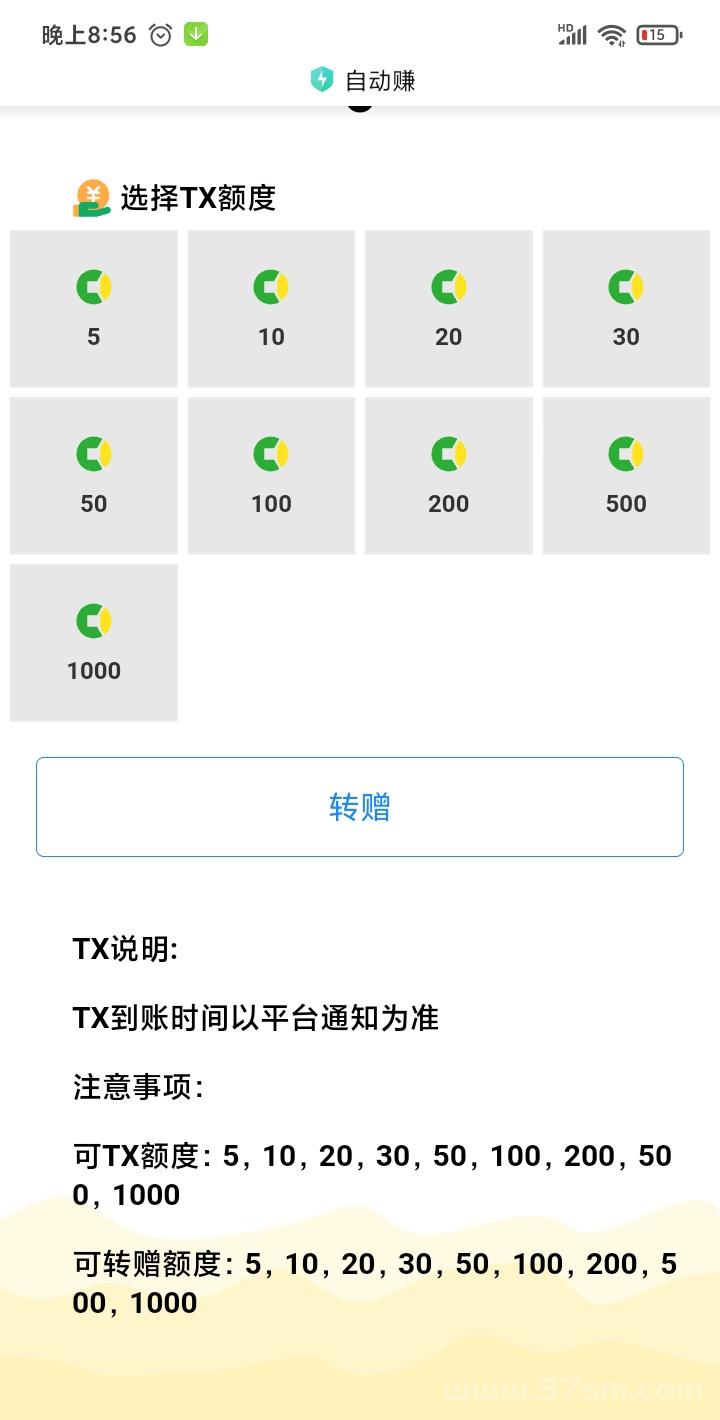Image resolution: width=720 pixels, height=1420 pixels.
Task: Select the 5 amount option
Action: point(93,307)
